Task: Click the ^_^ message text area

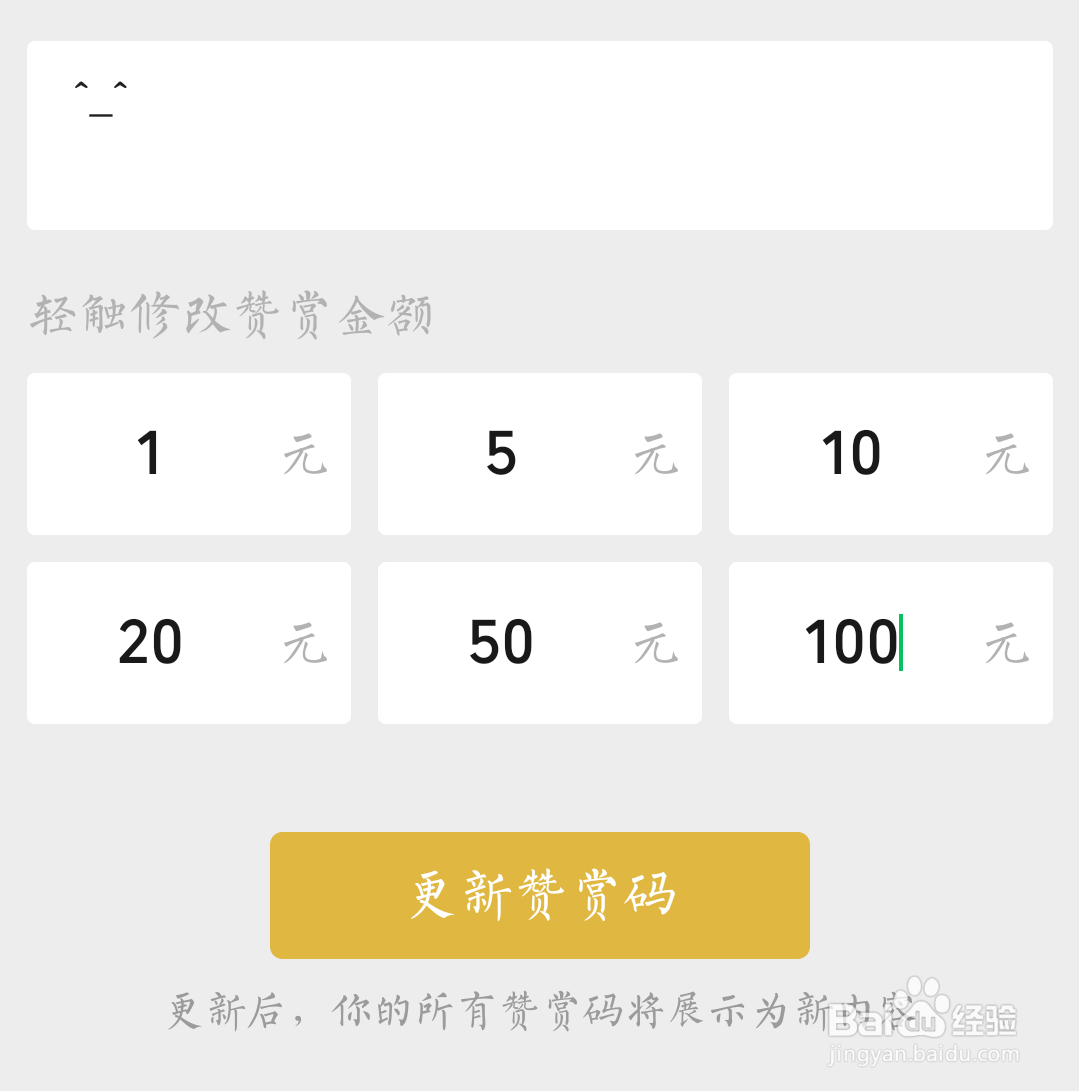Action: pos(540,135)
